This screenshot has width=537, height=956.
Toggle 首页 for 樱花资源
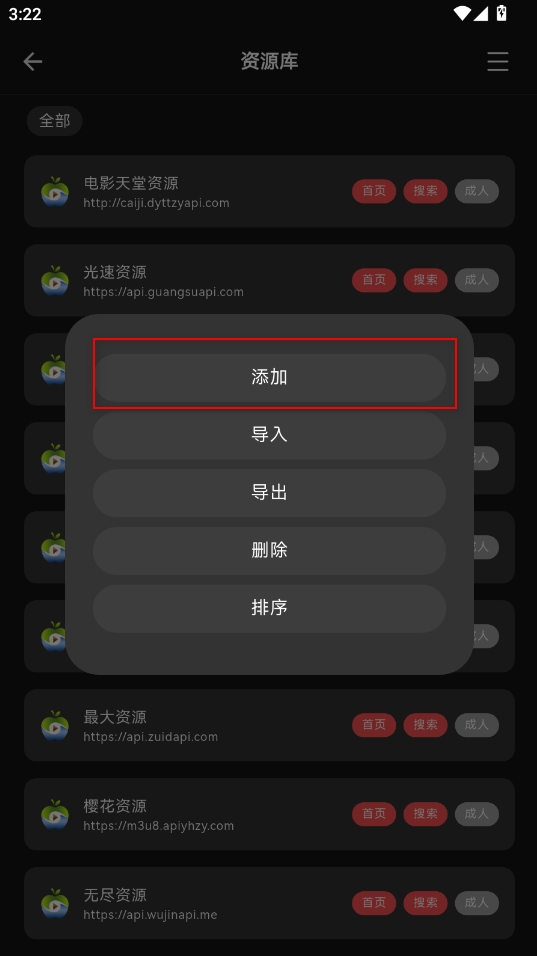click(x=374, y=814)
